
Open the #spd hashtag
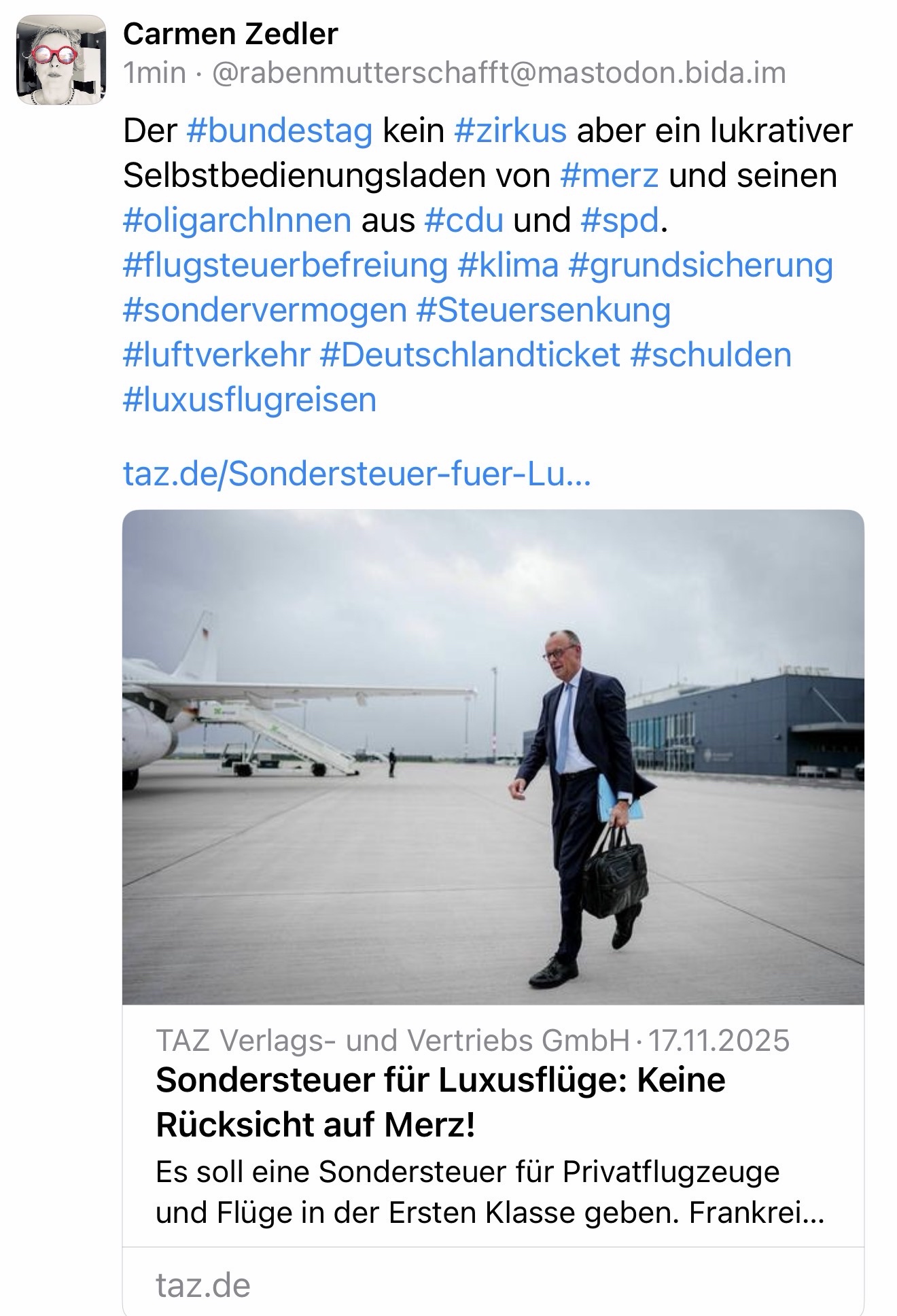click(x=620, y=220)
